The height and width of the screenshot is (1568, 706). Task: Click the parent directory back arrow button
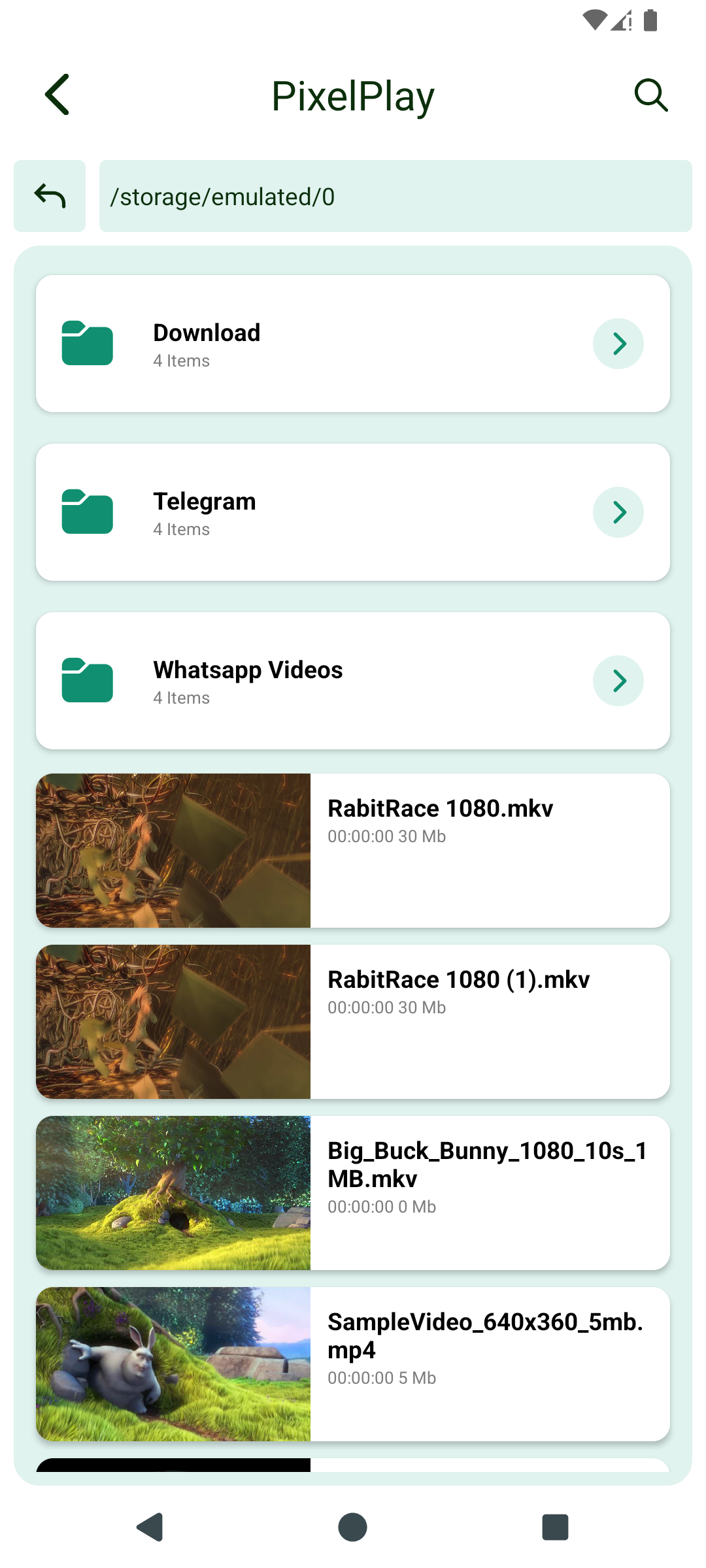[x=50, y=196]
